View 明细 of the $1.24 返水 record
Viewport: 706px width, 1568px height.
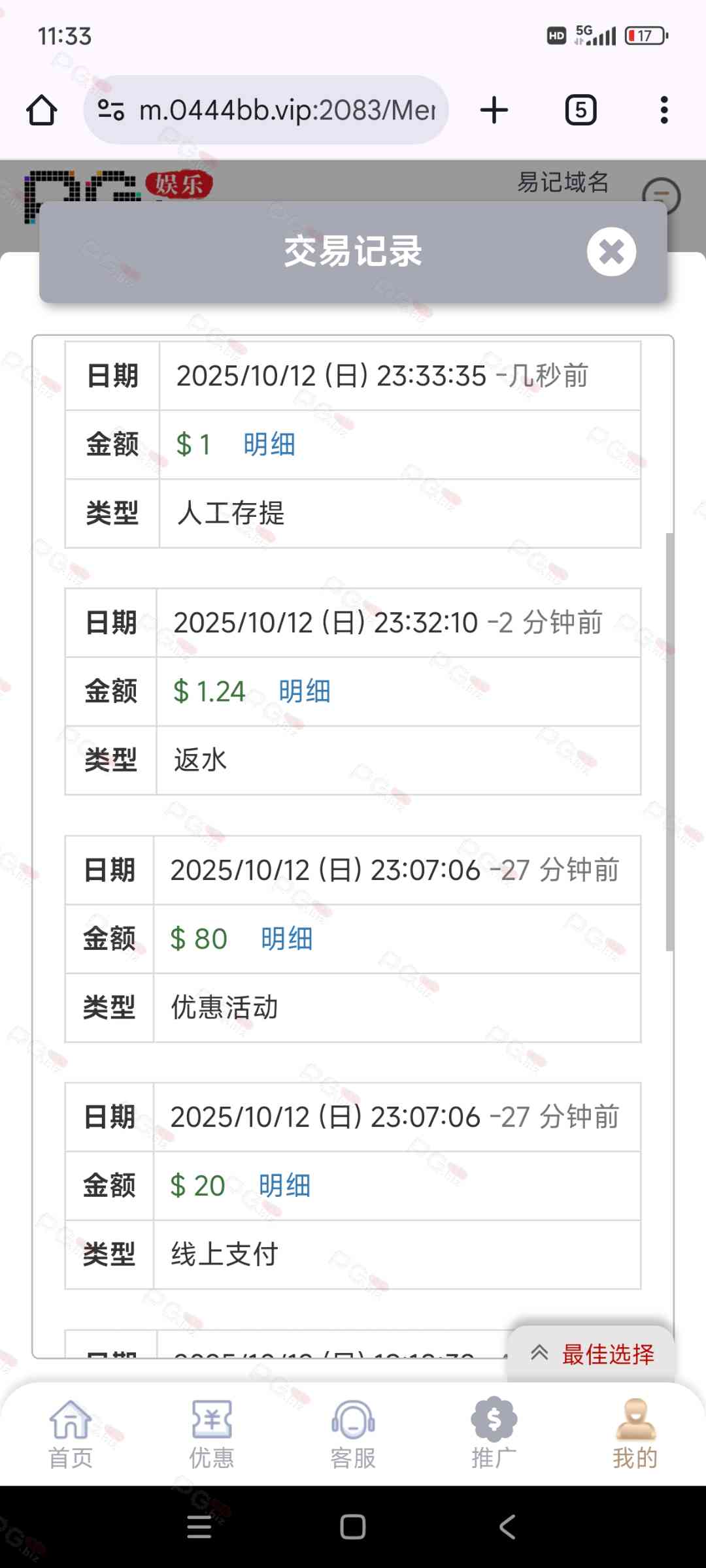305,692
